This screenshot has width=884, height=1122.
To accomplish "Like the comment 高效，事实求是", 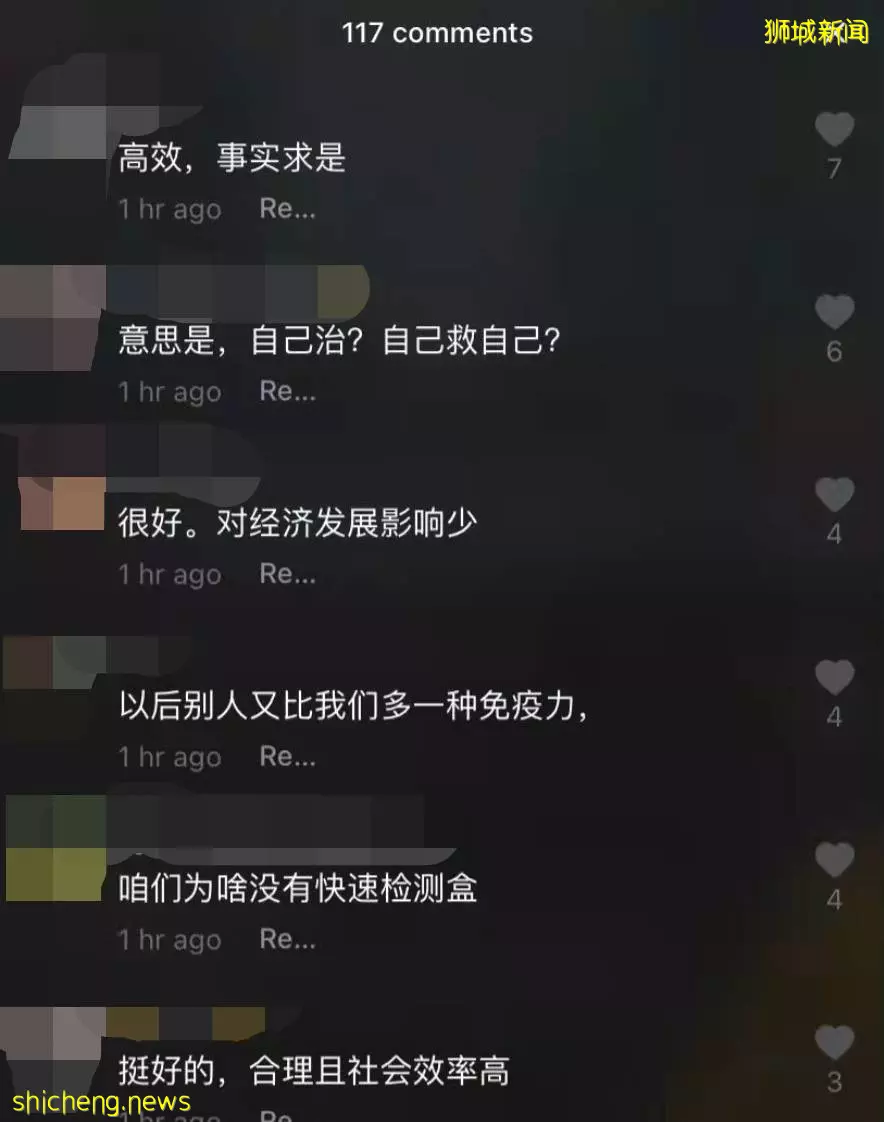I will click(834, 130).
